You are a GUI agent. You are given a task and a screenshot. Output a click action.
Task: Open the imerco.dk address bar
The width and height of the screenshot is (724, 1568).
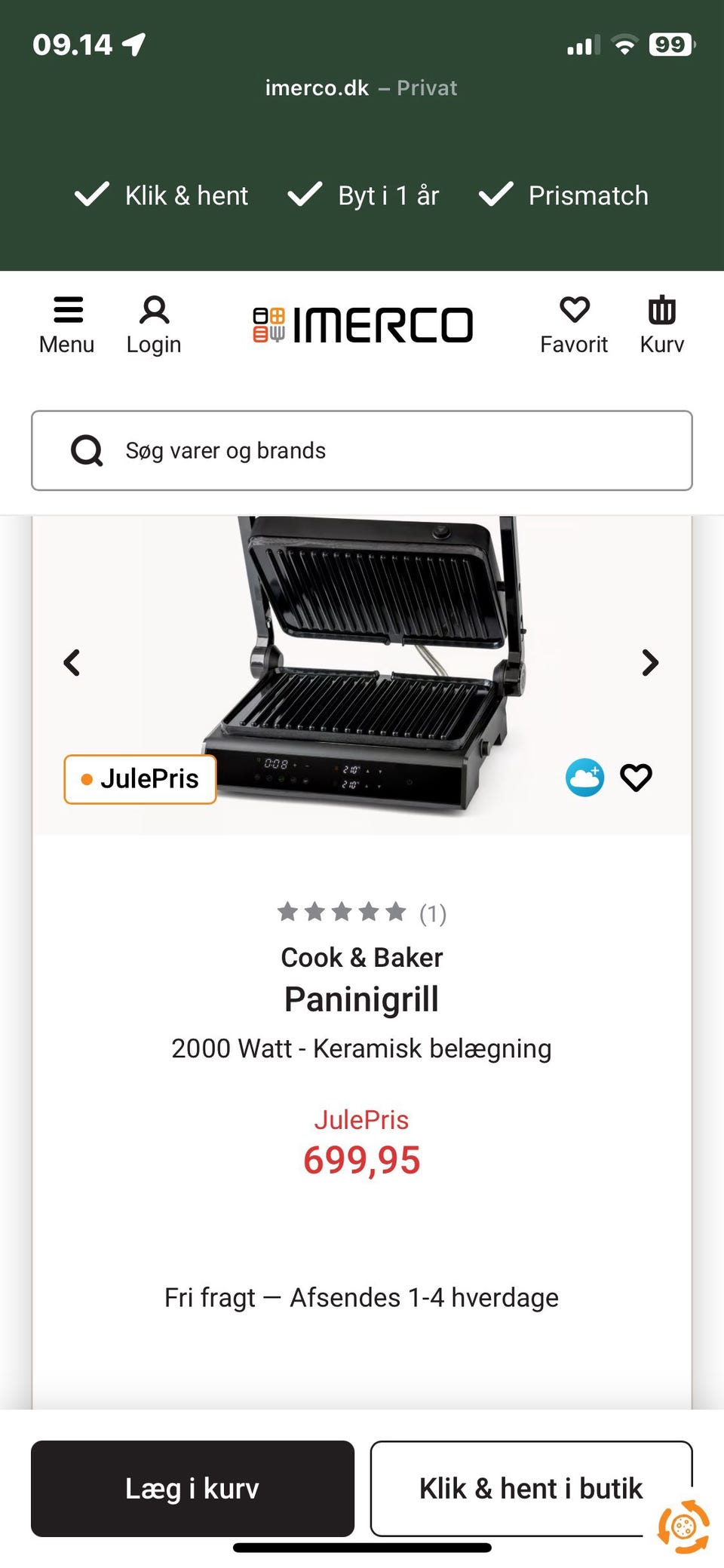click(x=360, y=87)
